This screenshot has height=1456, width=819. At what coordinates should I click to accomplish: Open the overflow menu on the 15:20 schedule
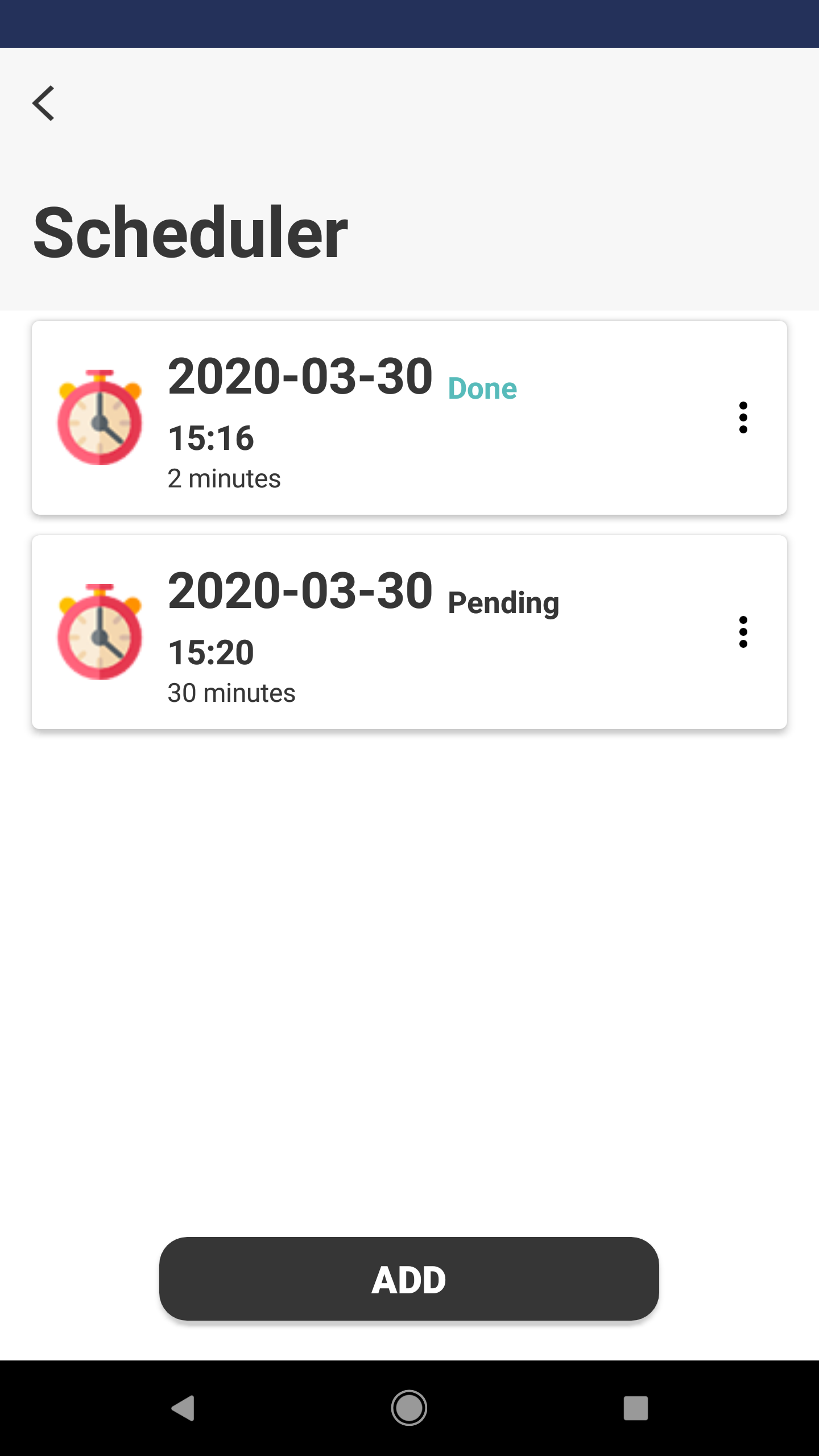click(x=744, y=632)
